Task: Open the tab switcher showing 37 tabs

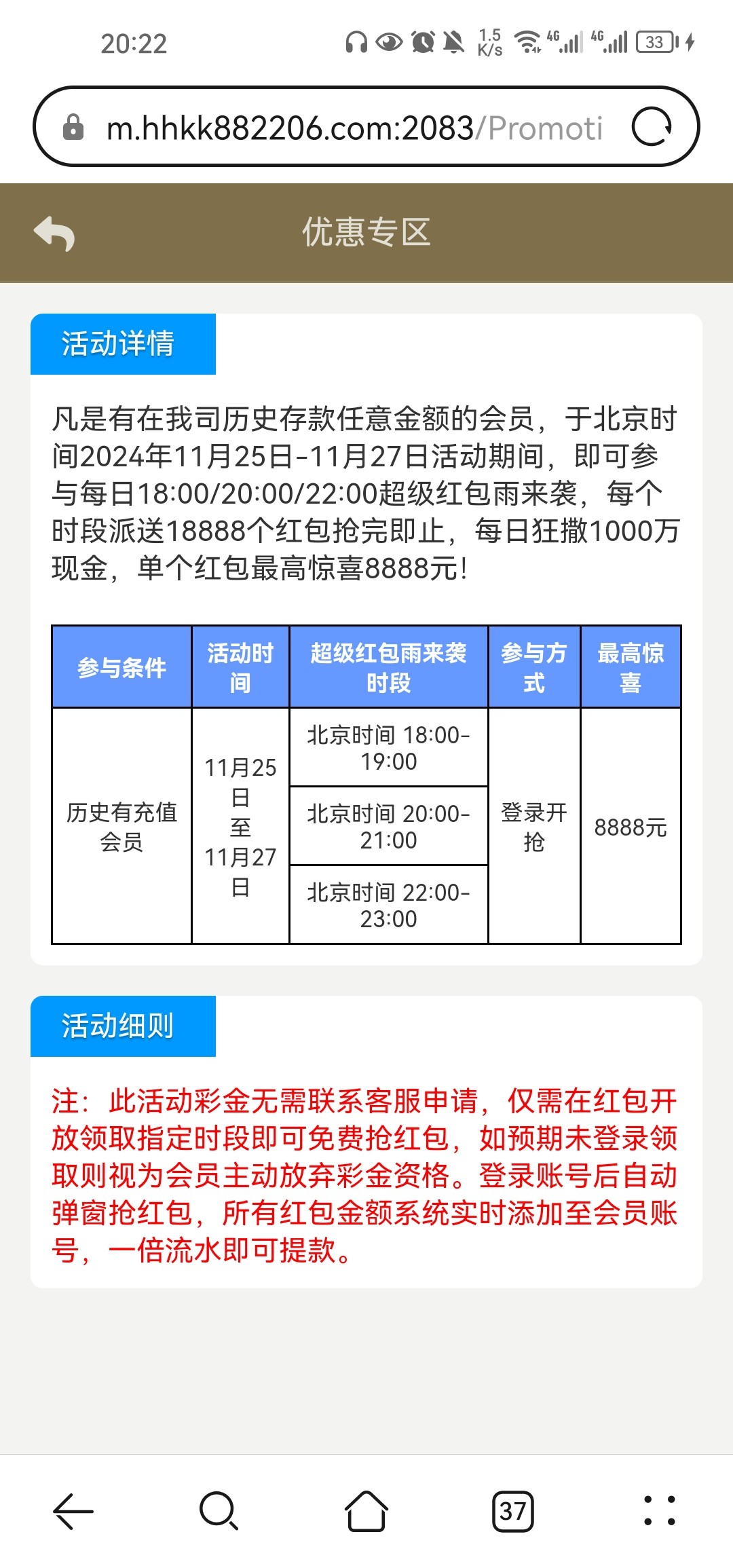Action: [513, 1511]
